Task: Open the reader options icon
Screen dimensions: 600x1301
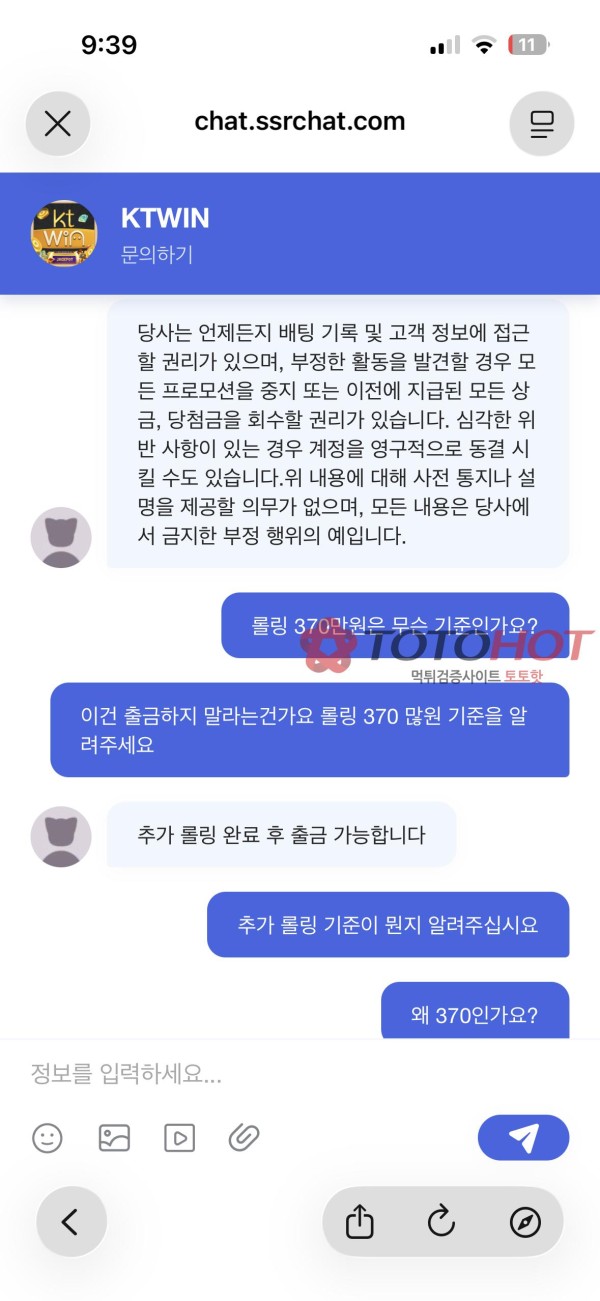Action: tap(541, 123)
